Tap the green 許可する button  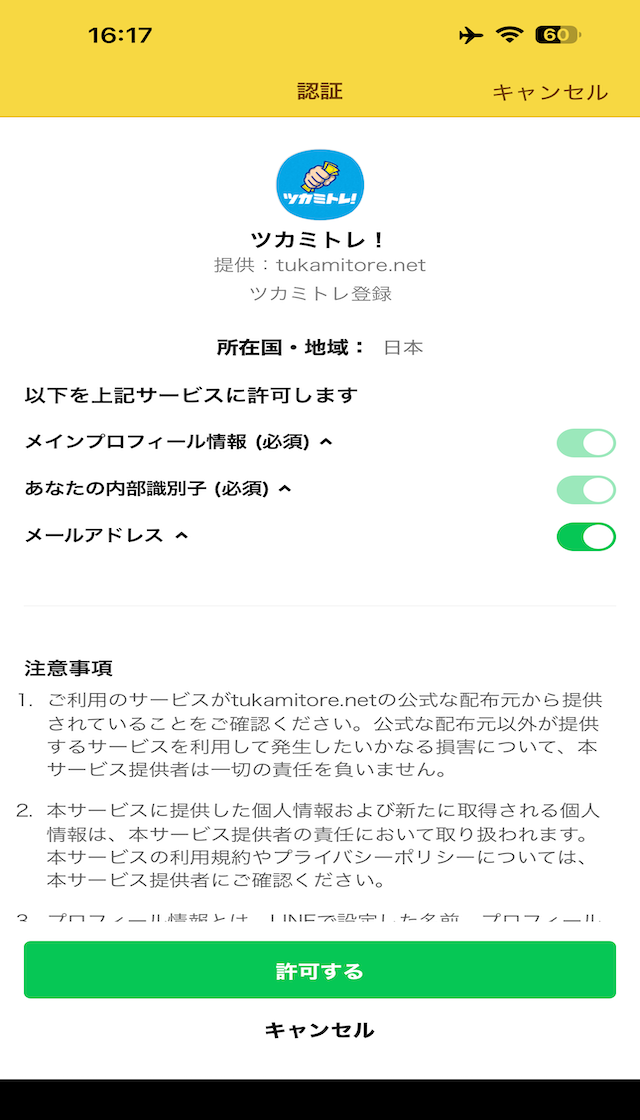pyautogui.click(x=320, y=970)
